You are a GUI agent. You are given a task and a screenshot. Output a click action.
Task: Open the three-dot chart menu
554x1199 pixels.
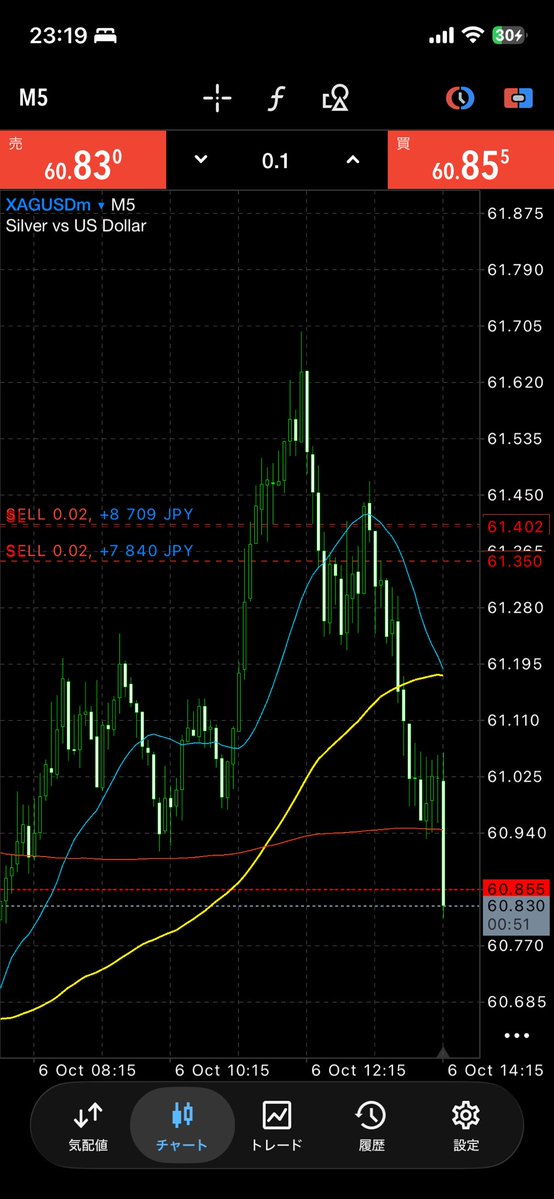[517, 1035]
